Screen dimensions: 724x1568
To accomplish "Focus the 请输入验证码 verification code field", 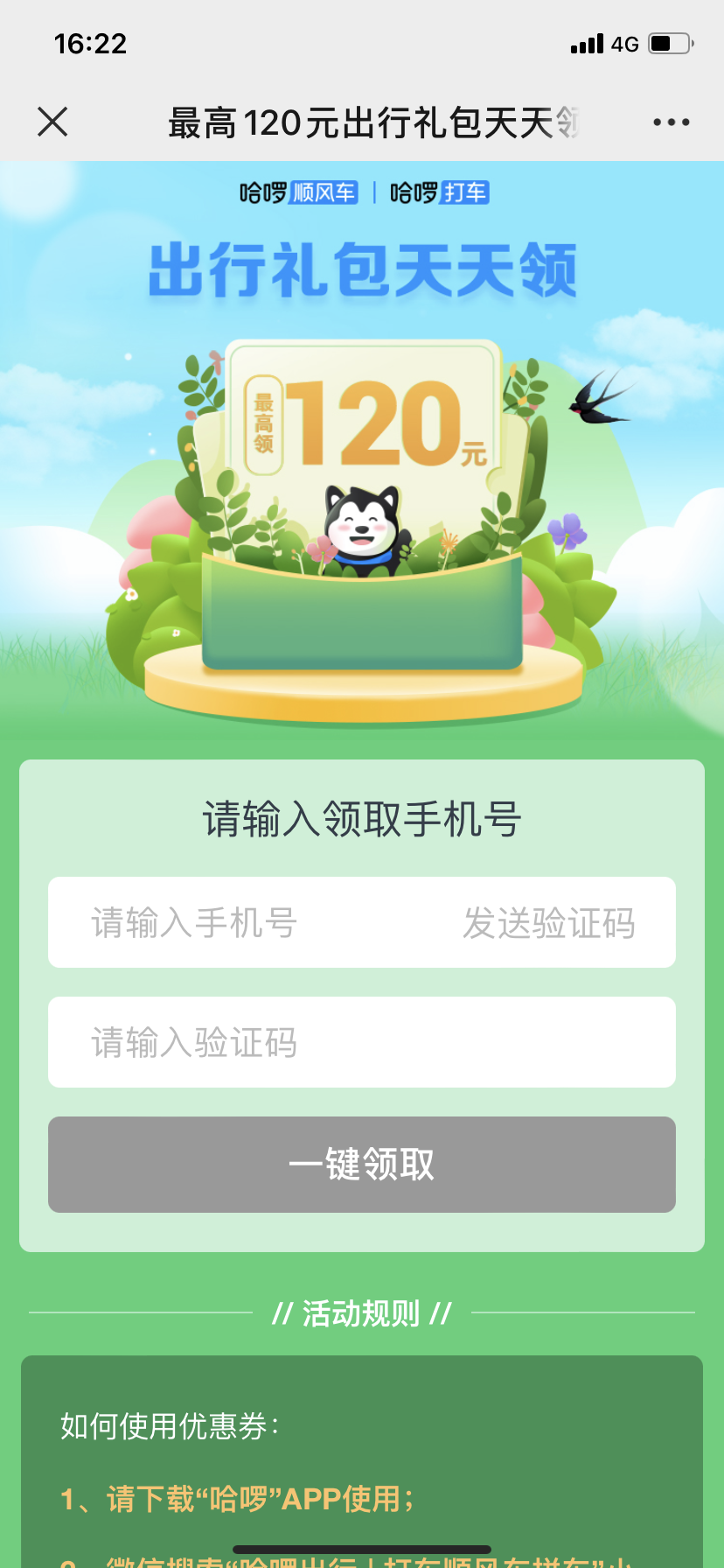I will click(x=361, y=1042).
